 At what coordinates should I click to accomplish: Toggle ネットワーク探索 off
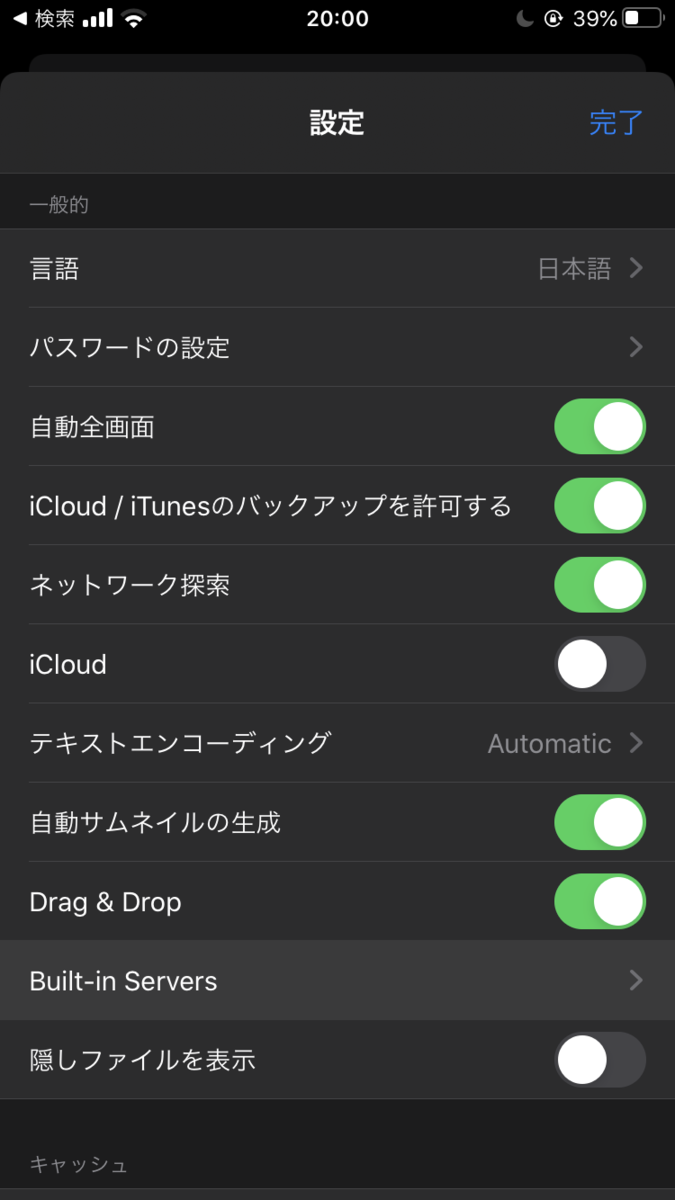599,585
